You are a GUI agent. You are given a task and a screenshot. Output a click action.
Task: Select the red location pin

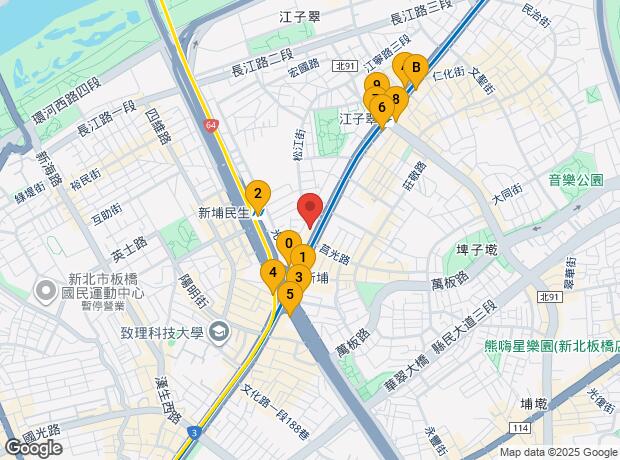coord(310,208)
